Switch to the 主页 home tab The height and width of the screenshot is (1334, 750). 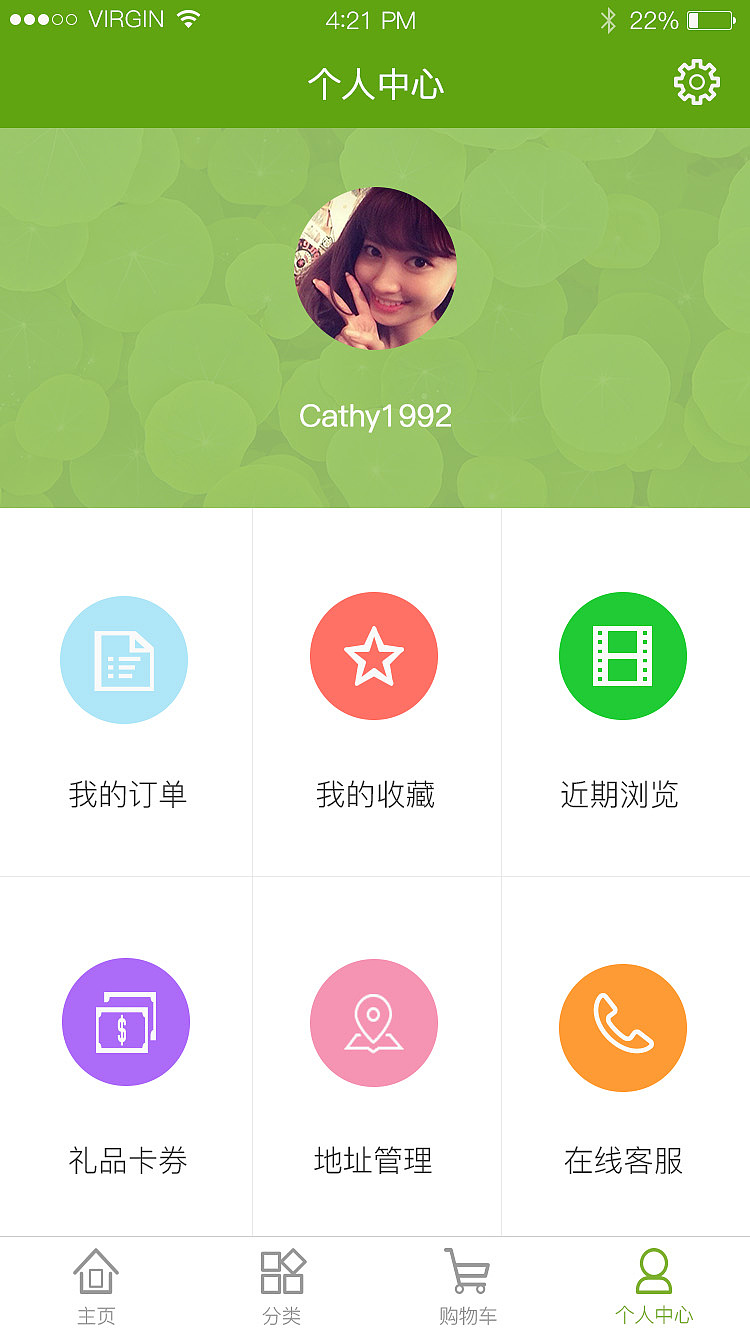click(96, 1286)
